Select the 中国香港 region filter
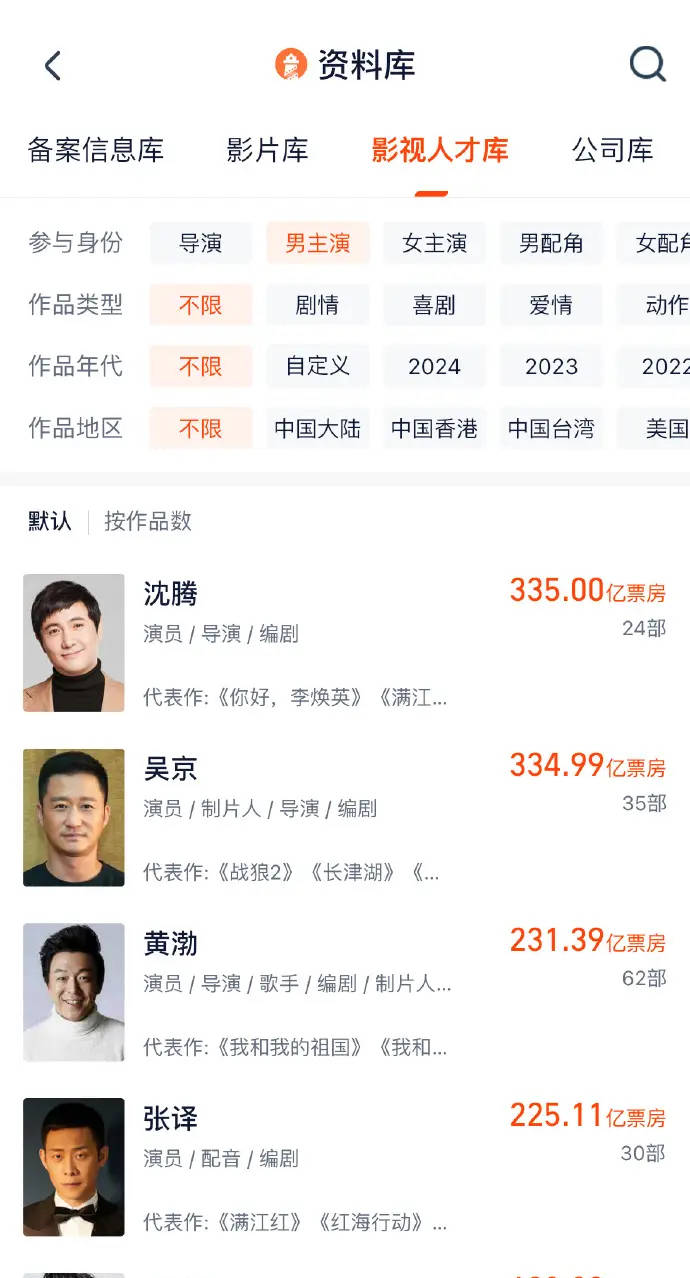Screen dimensions: 690x1278 coord(434,429)
